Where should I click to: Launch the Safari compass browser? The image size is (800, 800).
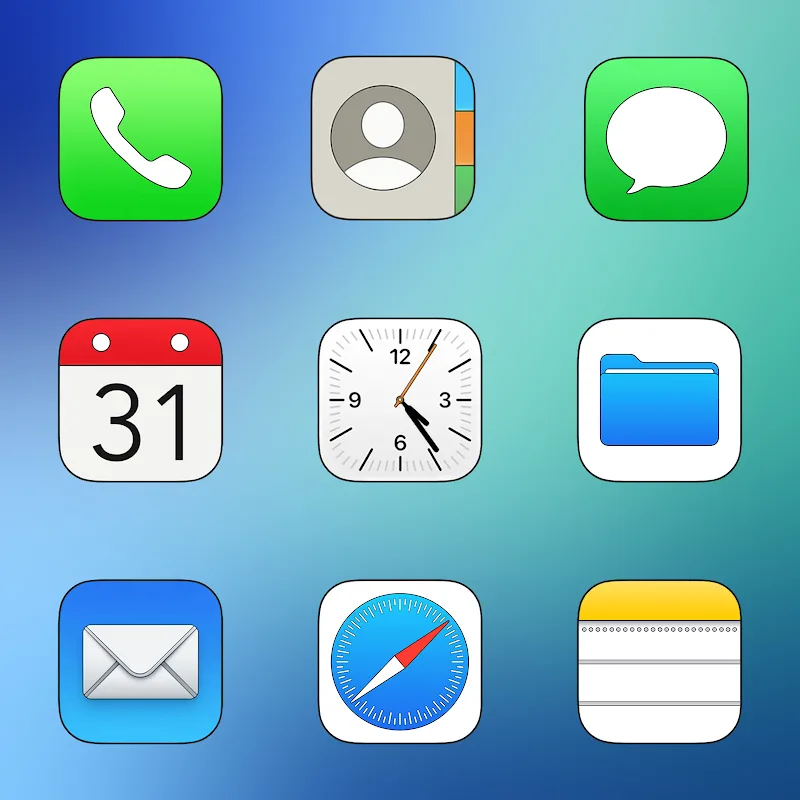click(x=400, y=662)
